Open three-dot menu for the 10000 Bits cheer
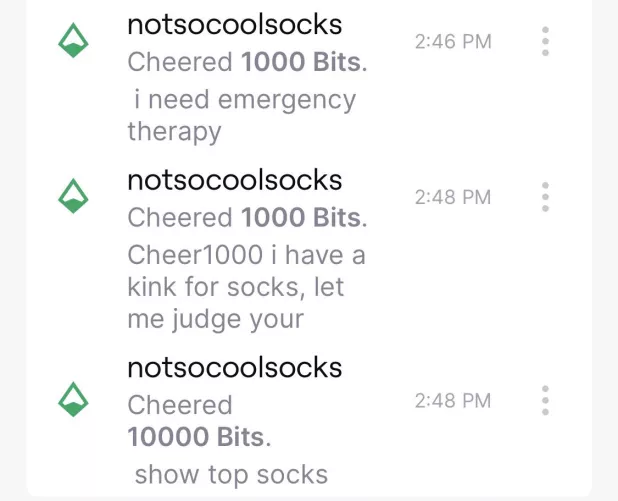The image size is (618, 501). click(545, 400)
